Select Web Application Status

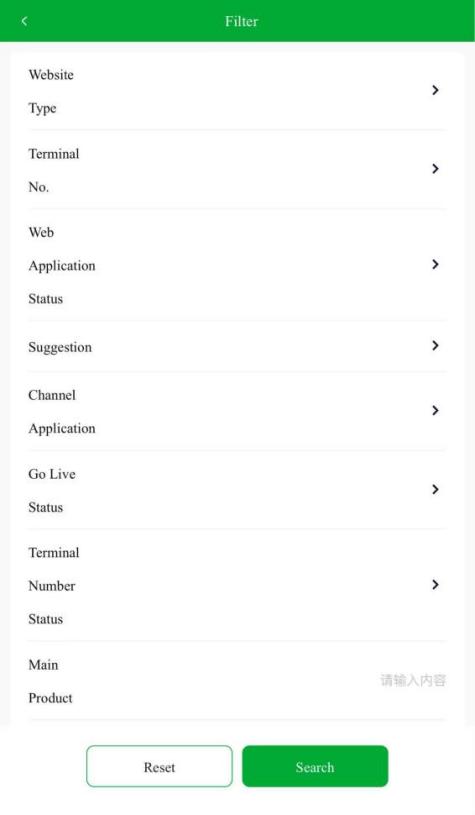tap(237, 265)
